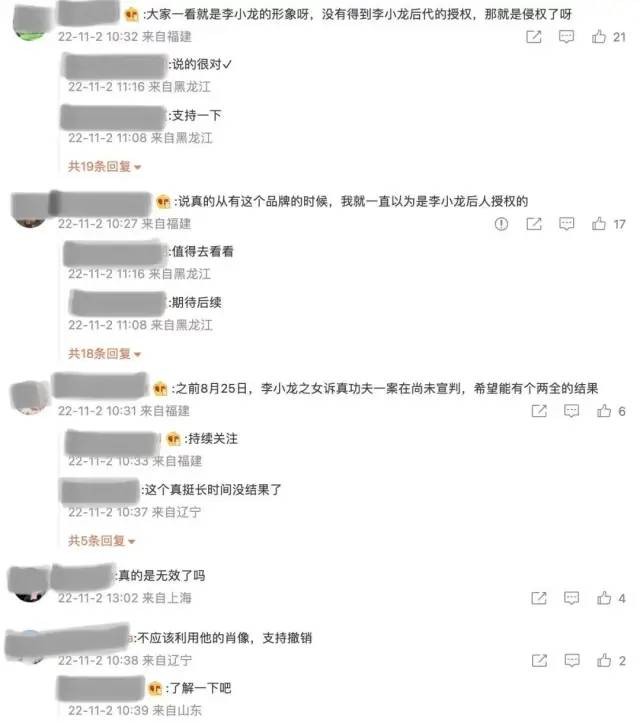
Task: Like the comment 真的是无效了吗
Action: (603, 598)
